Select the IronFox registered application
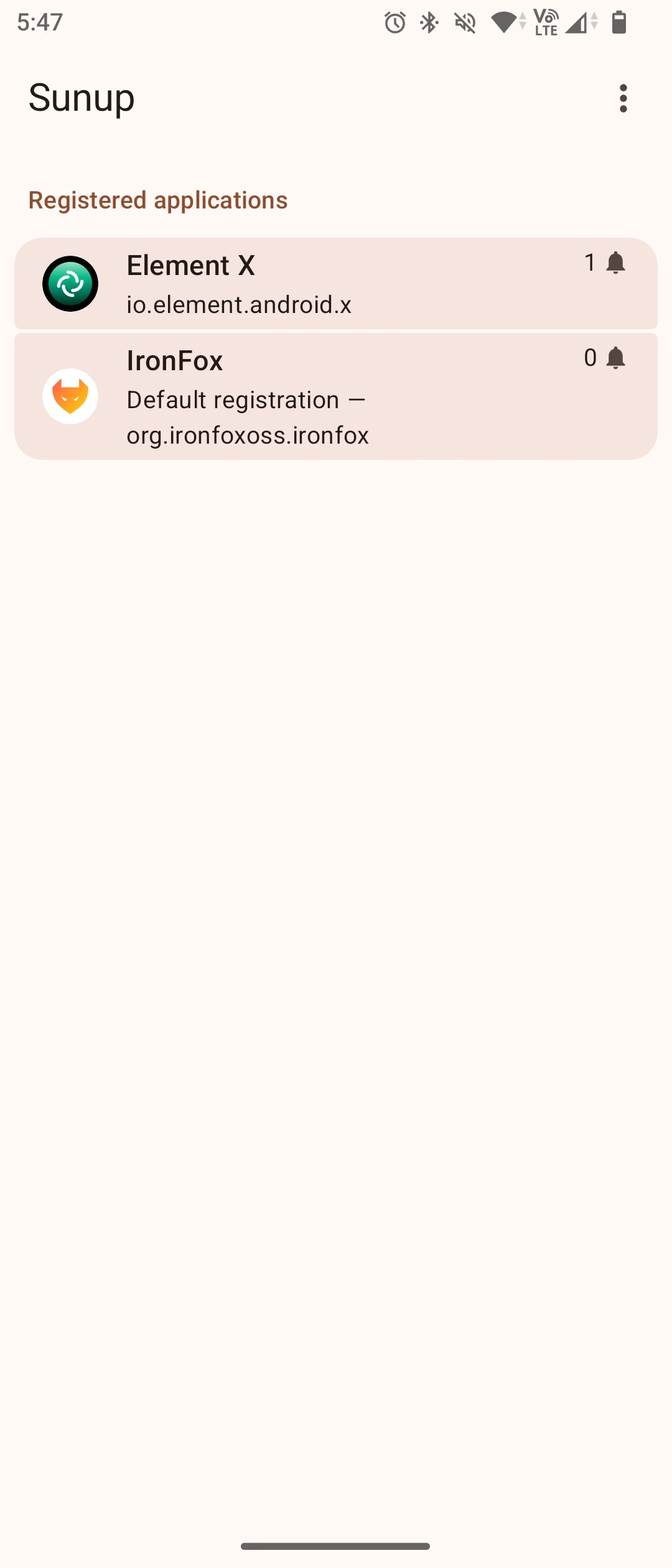The image size is (672, 1568). 336,396
